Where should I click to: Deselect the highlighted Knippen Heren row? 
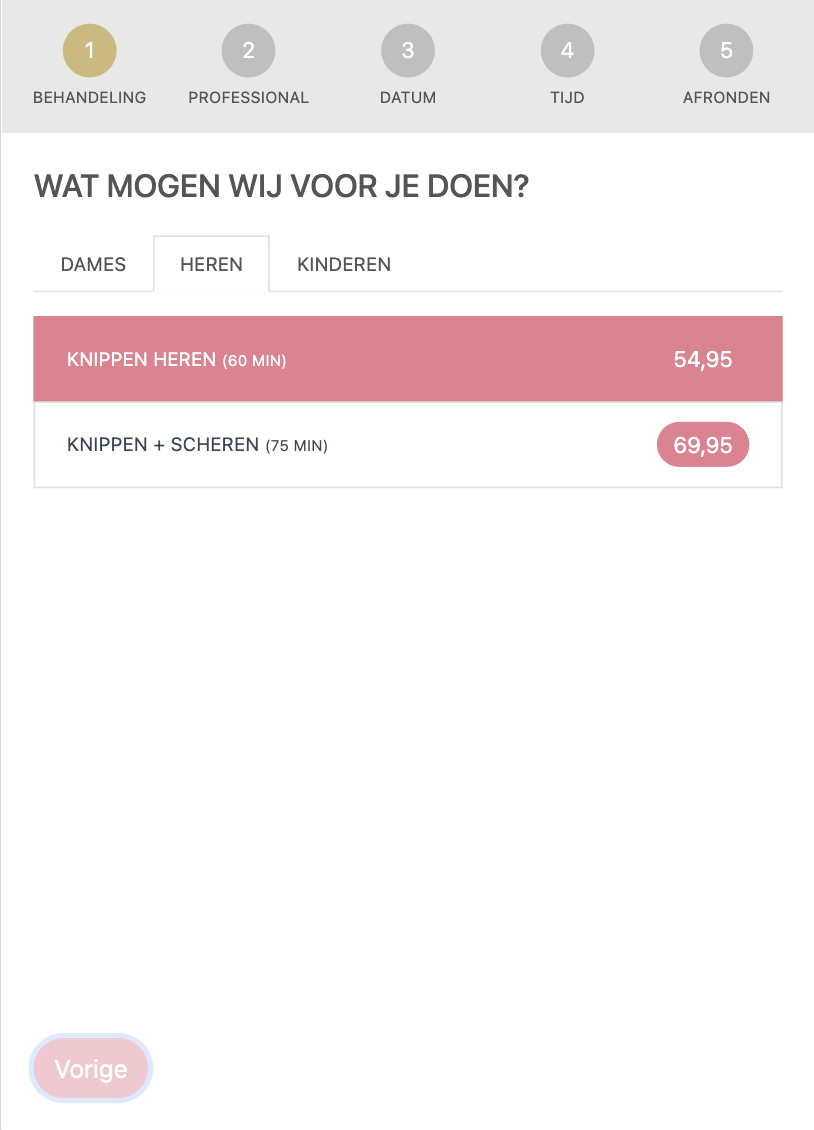pos(407,358)
